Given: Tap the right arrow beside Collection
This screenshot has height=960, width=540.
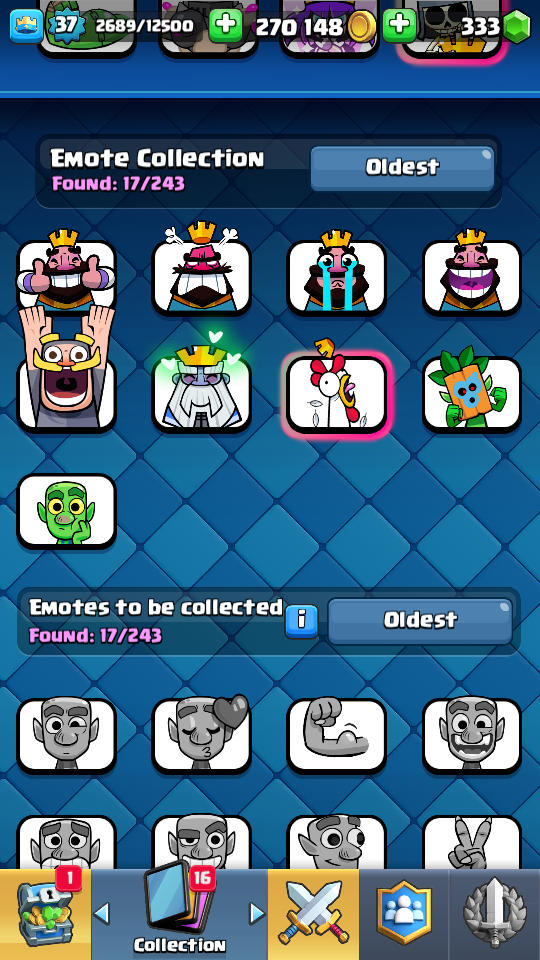Looking at the screenshot, I should point(257,914).
